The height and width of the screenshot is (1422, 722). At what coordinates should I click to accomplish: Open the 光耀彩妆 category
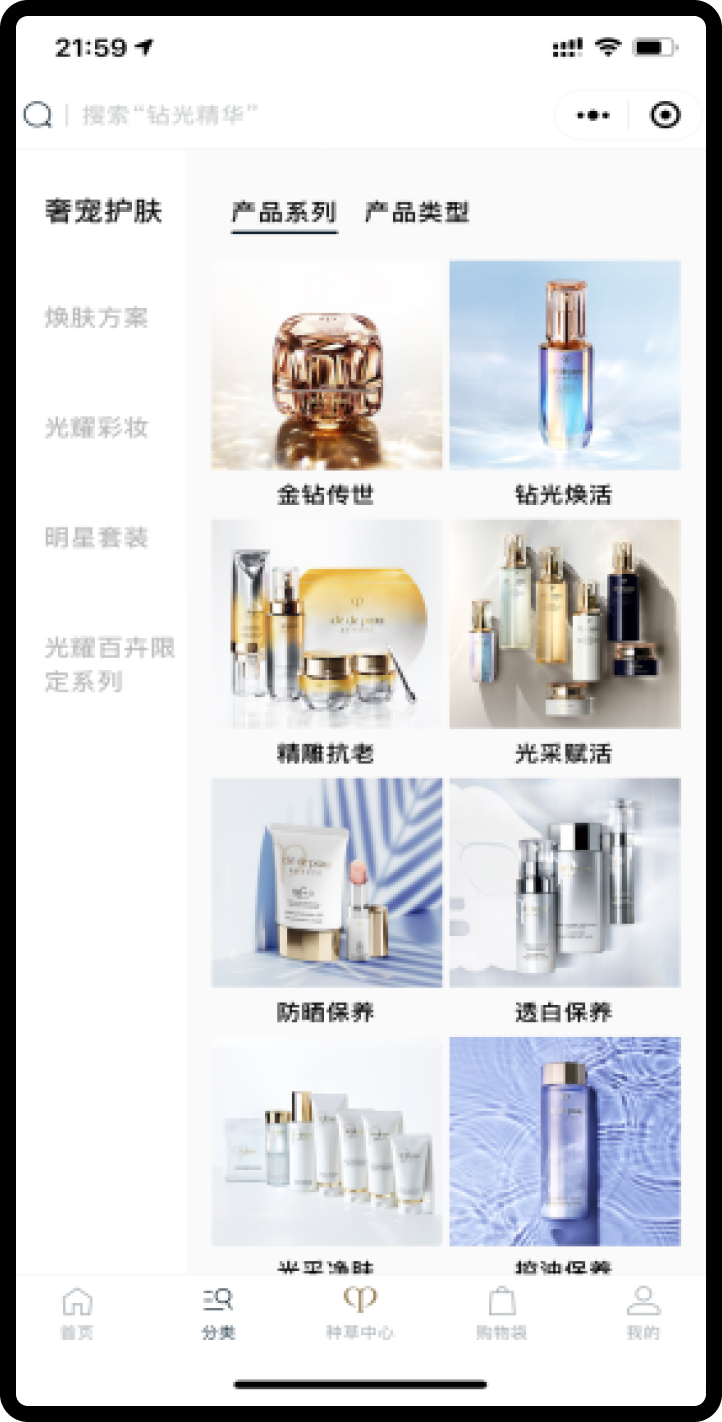(x=96, y=428)
